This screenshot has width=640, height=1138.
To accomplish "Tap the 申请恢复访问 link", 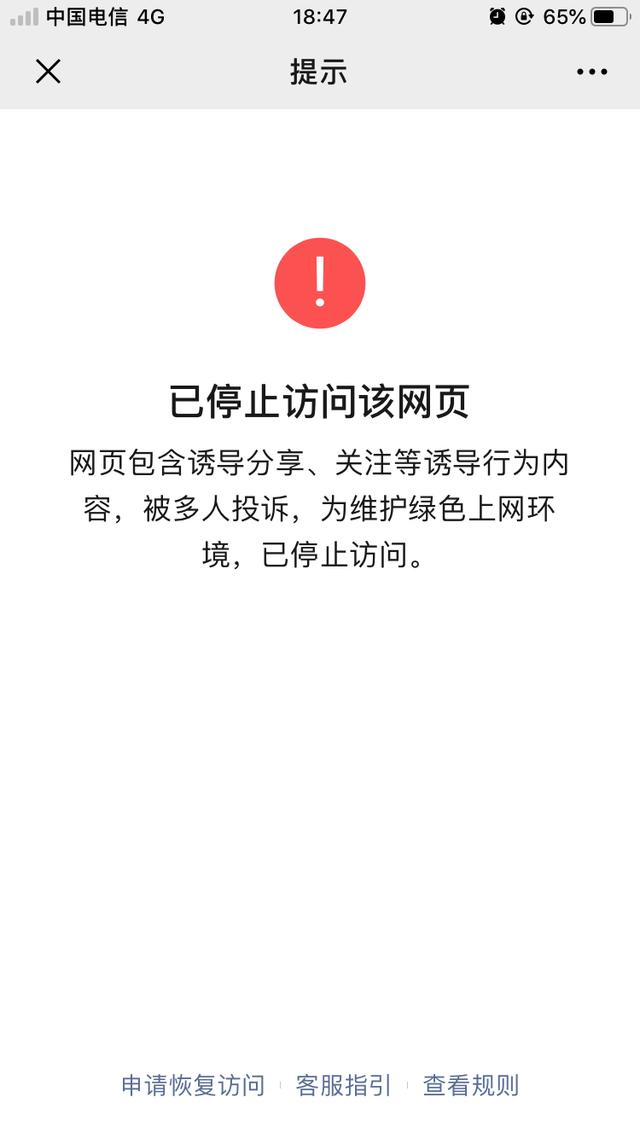I will [x=193, y=1086].
